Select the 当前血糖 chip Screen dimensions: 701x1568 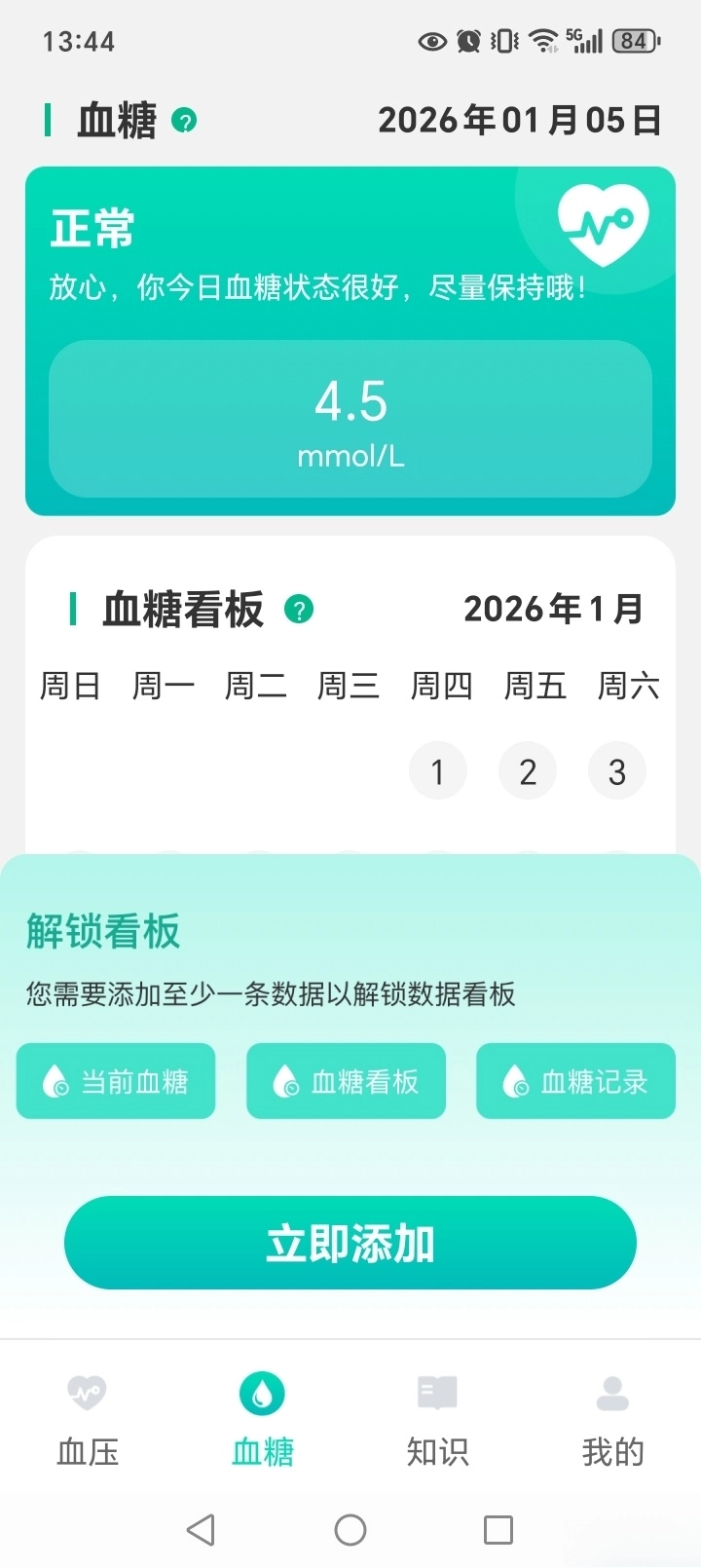coord(116,1081)
